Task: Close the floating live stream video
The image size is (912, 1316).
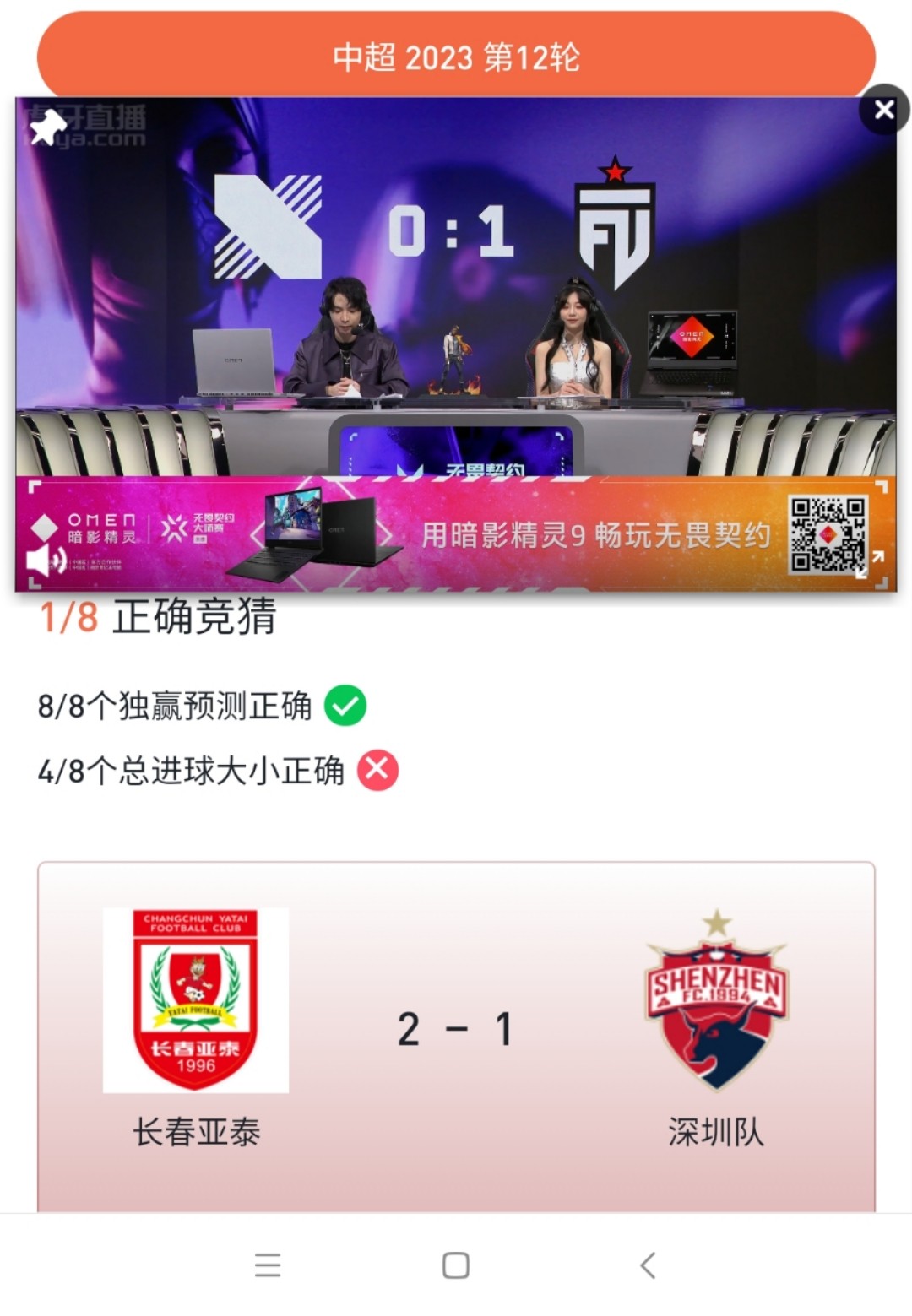Action: click(883, 110)
